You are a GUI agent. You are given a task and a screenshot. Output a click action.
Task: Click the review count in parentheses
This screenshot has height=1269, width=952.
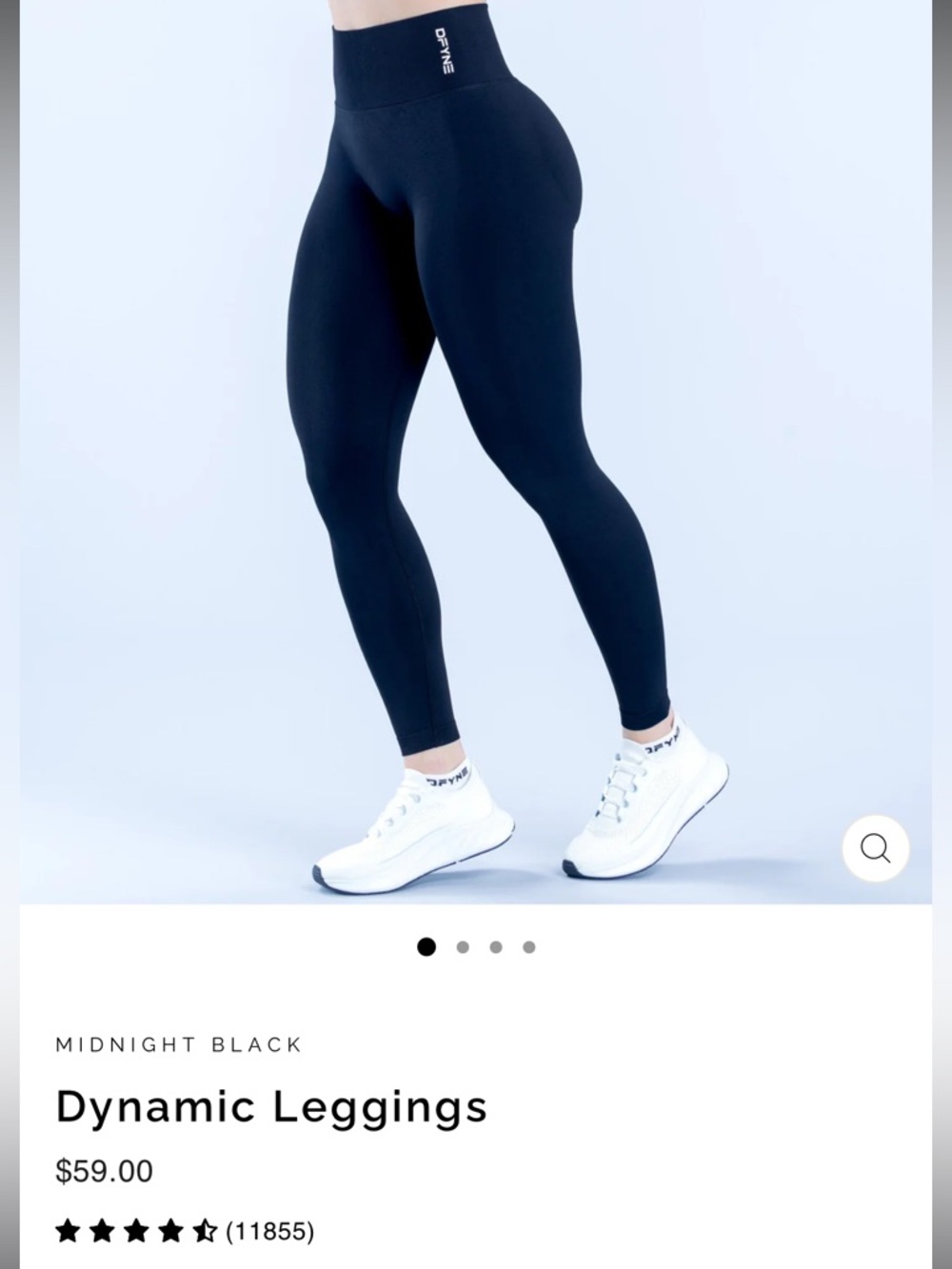pos(271,1230)
